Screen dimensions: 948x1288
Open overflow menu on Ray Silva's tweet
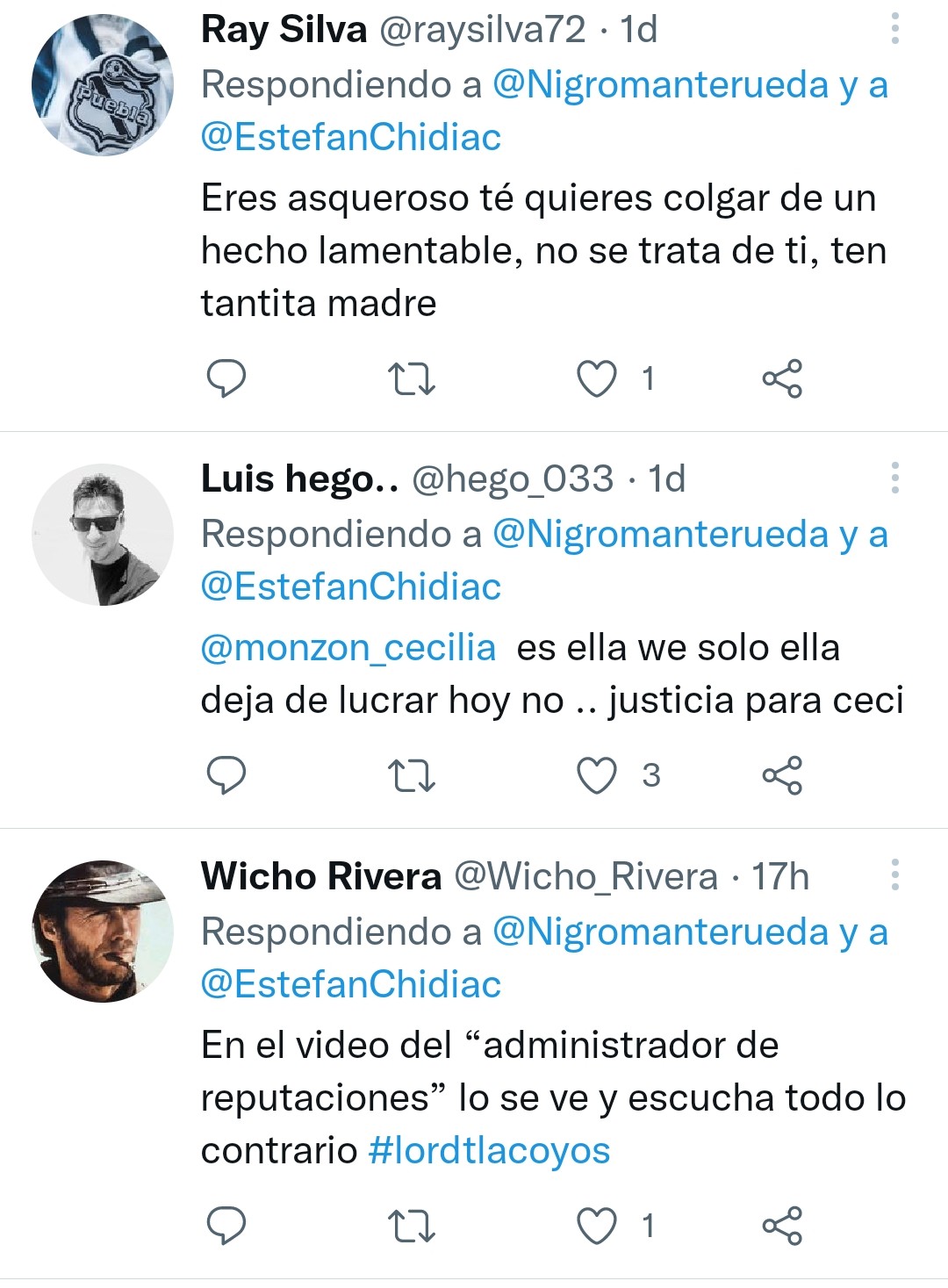coord(894,29)
